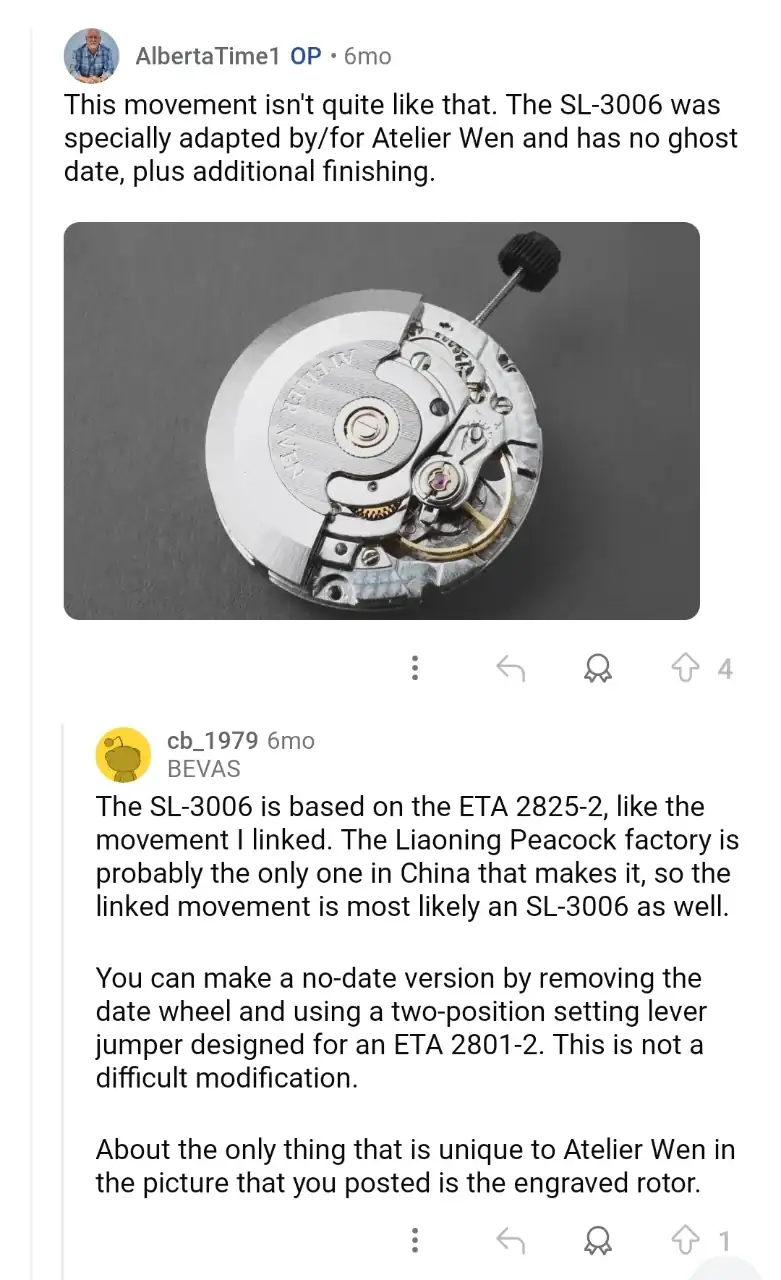Image resolution: width=781 pixels, height=1280 pixels.
Task: Open overflow menu on cb_1979's comment
Action: 415,1241
